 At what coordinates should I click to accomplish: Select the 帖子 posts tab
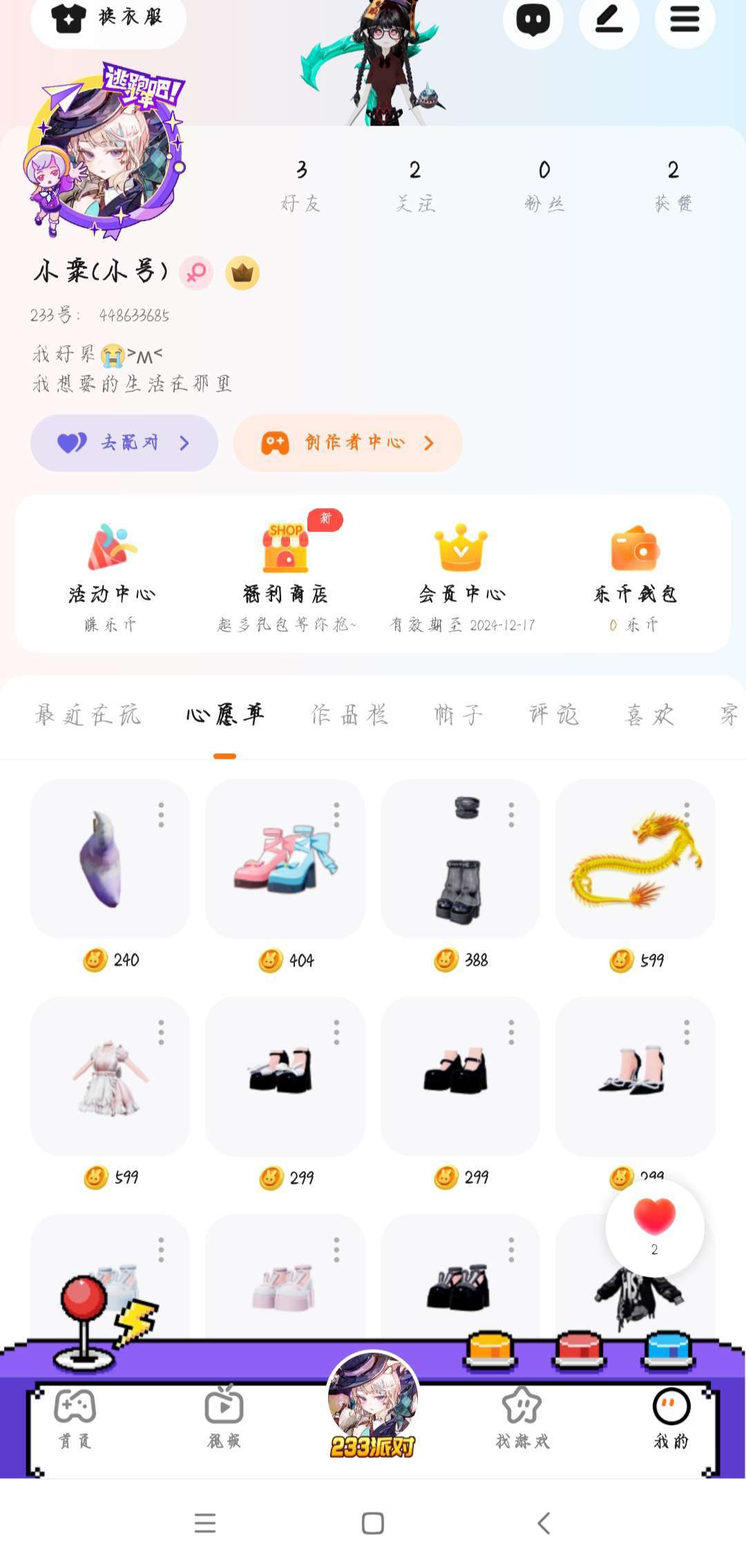coord(458,715)
